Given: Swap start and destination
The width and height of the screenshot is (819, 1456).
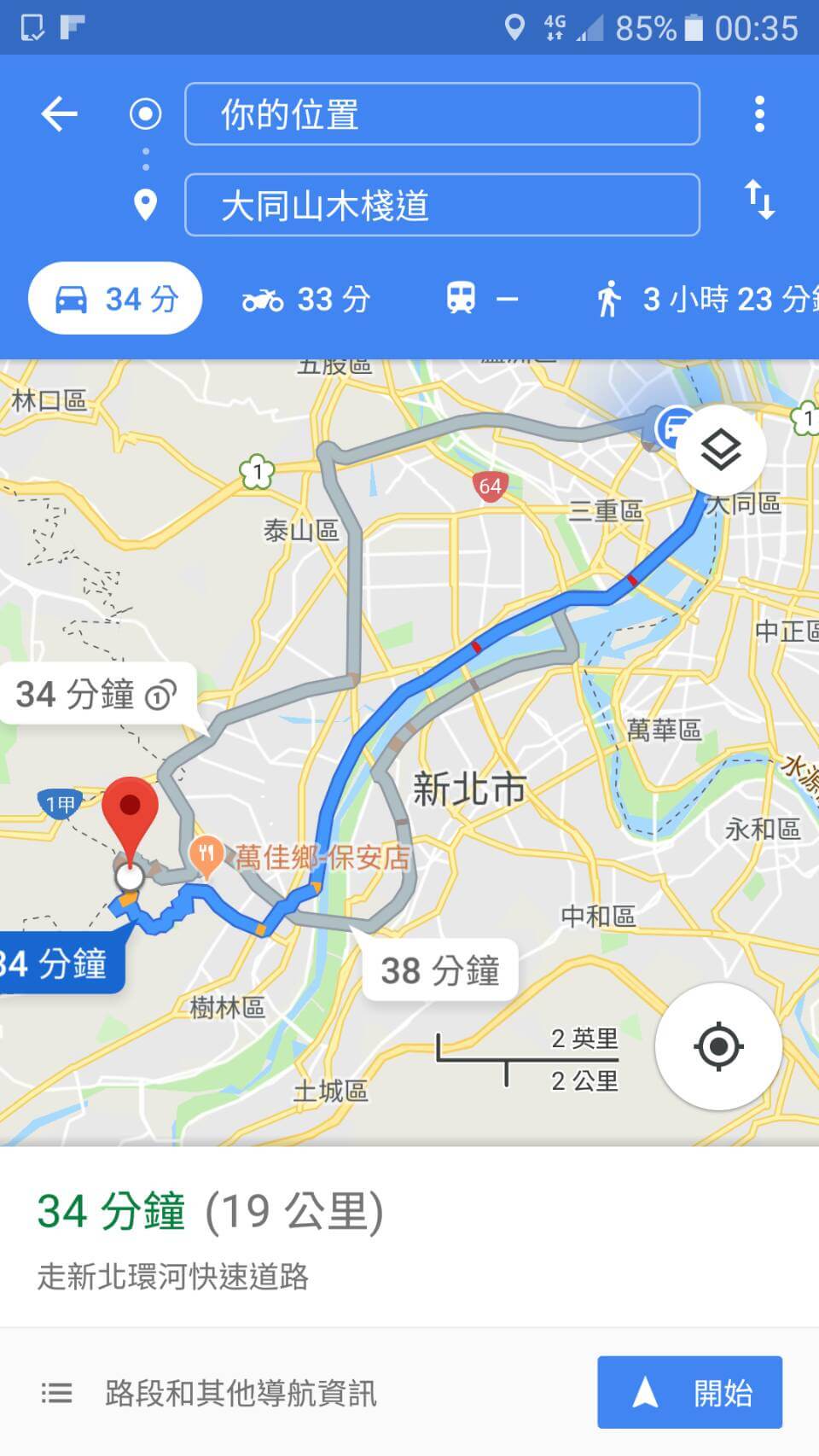Looking at the screenshot, I should (758, 200).
